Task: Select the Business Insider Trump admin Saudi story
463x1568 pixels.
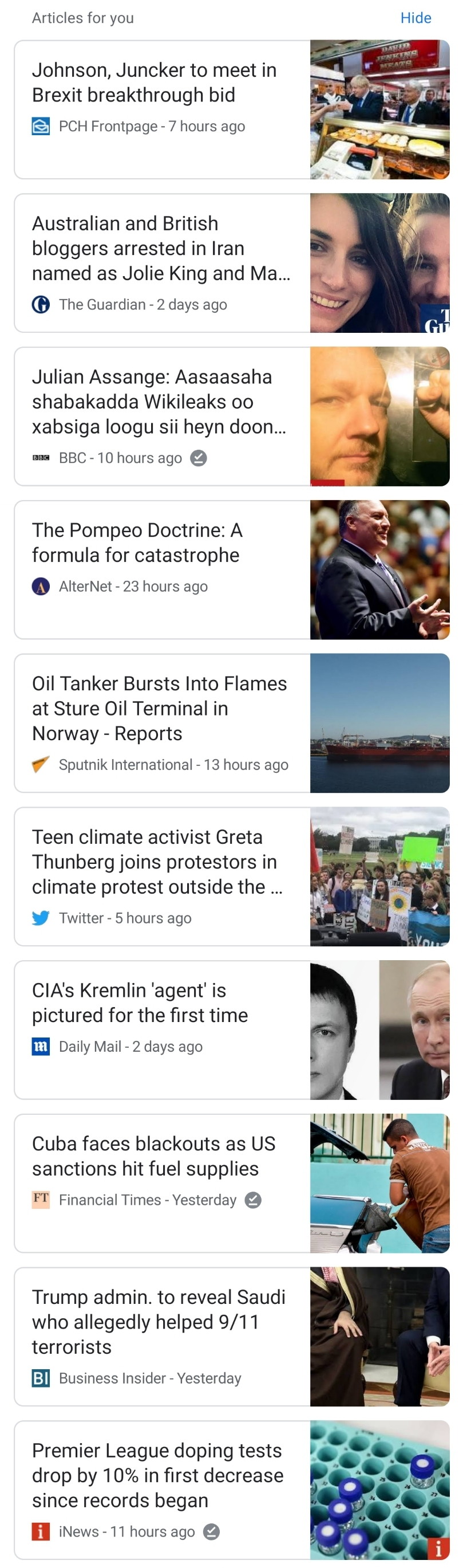Action: [158, 1322]
